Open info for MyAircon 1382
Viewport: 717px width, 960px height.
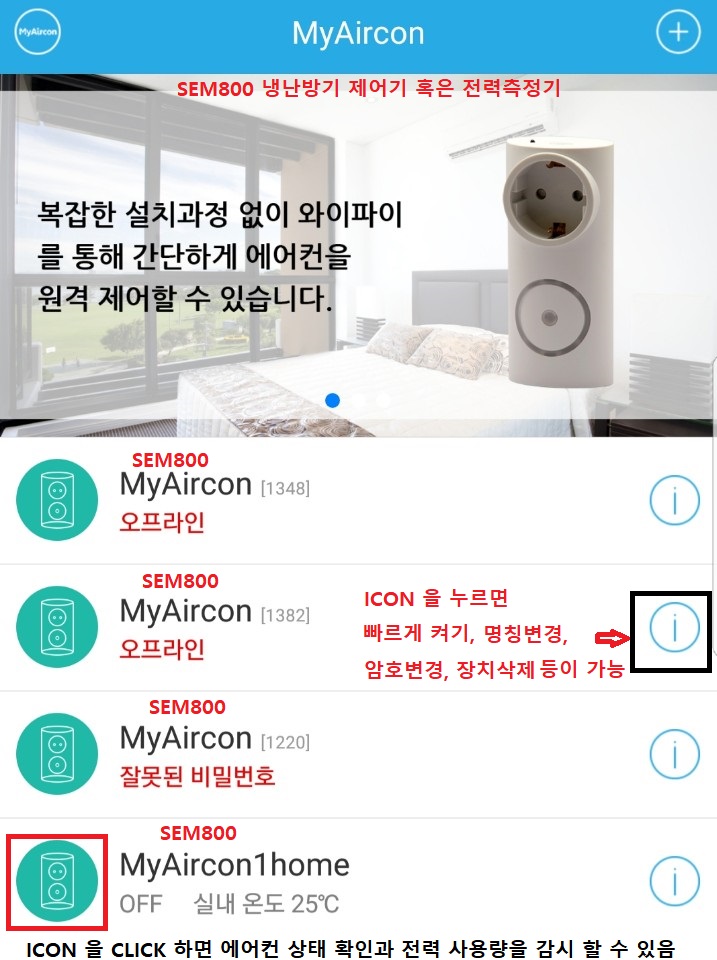(x=674, y=627)
